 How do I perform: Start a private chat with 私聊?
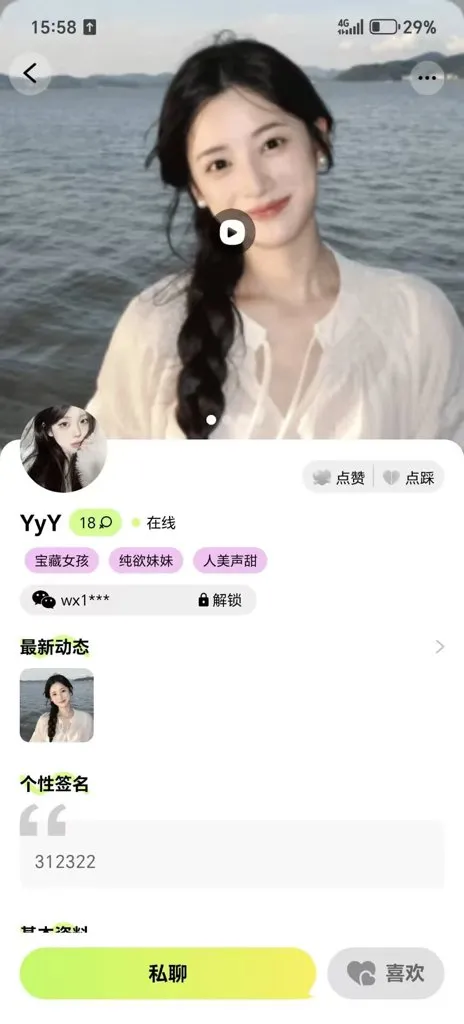(168, 974)
